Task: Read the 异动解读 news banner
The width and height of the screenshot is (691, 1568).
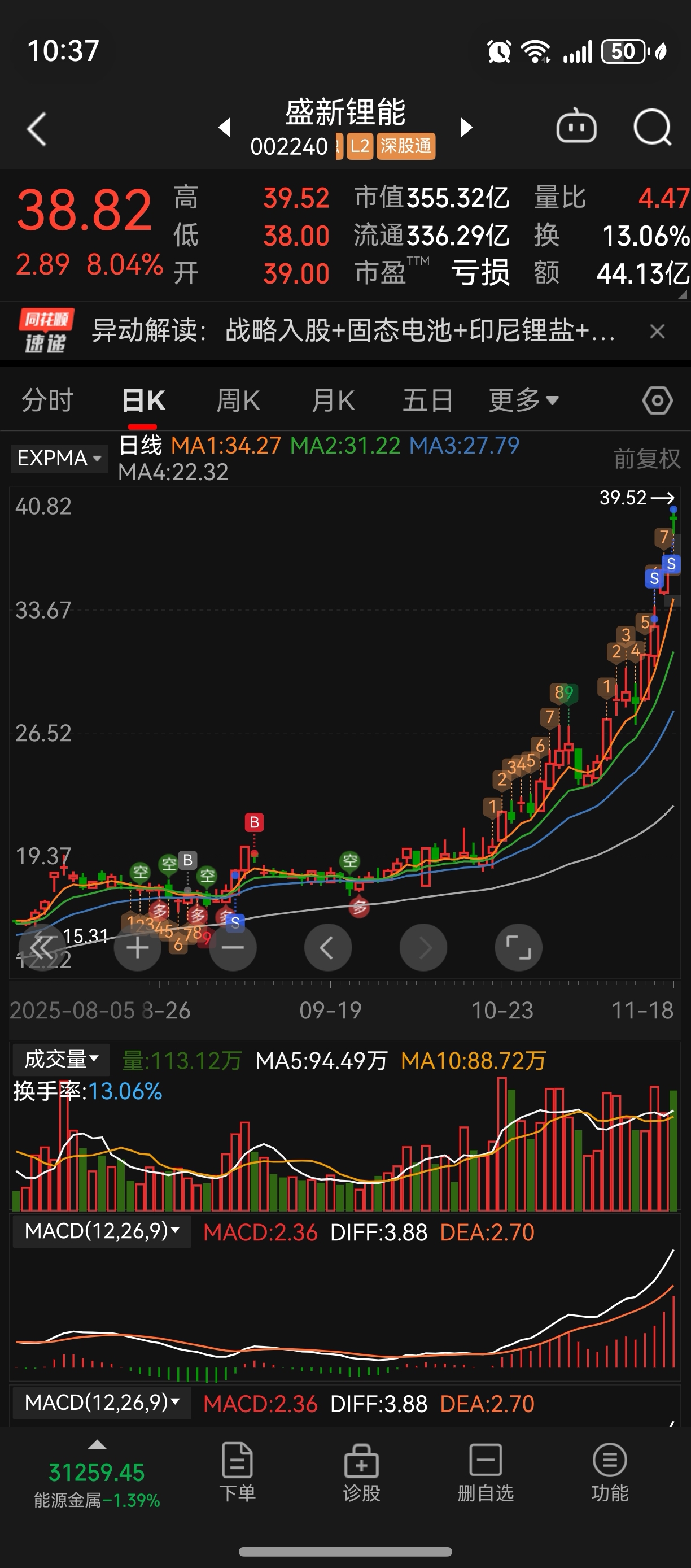Action: [353, 331]
